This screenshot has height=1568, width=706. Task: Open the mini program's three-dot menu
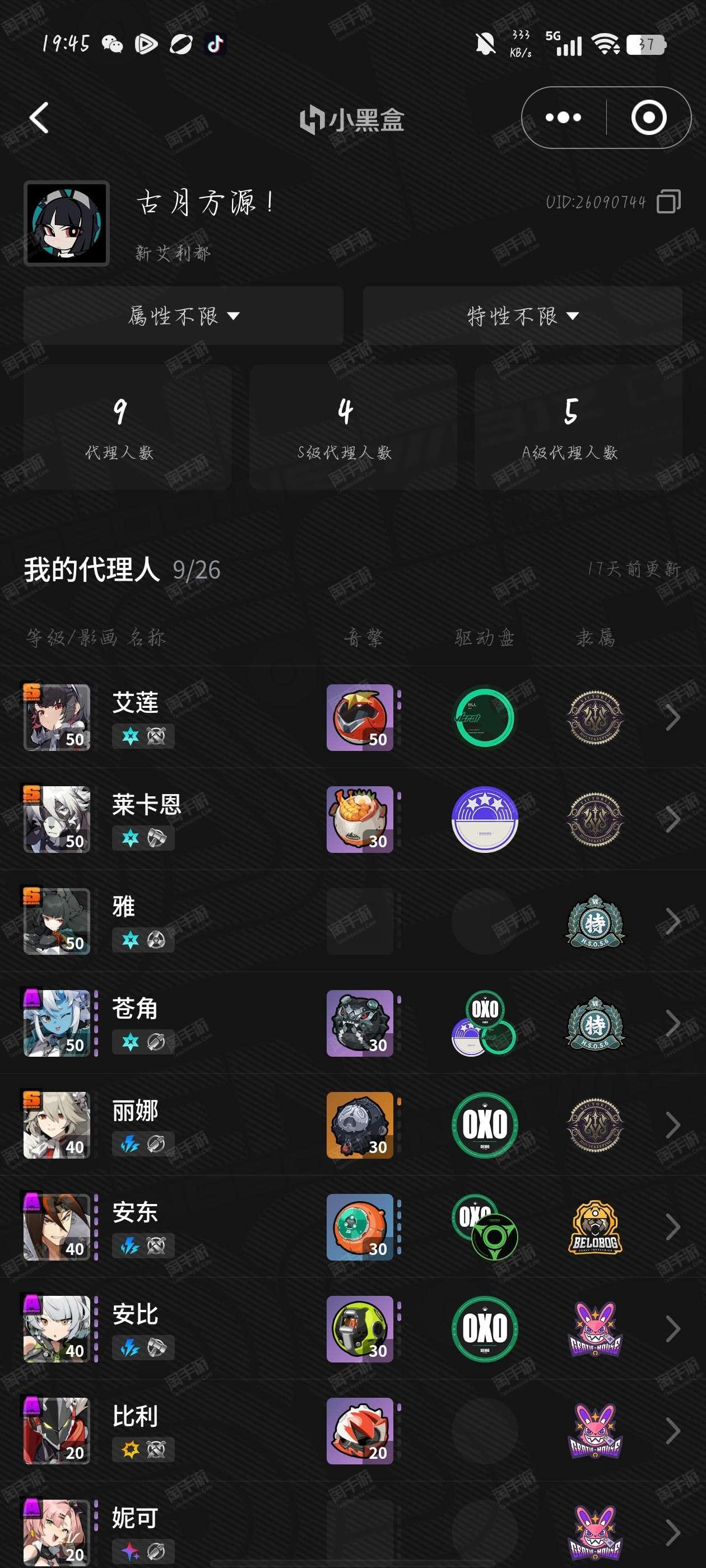tap(563, 118)
